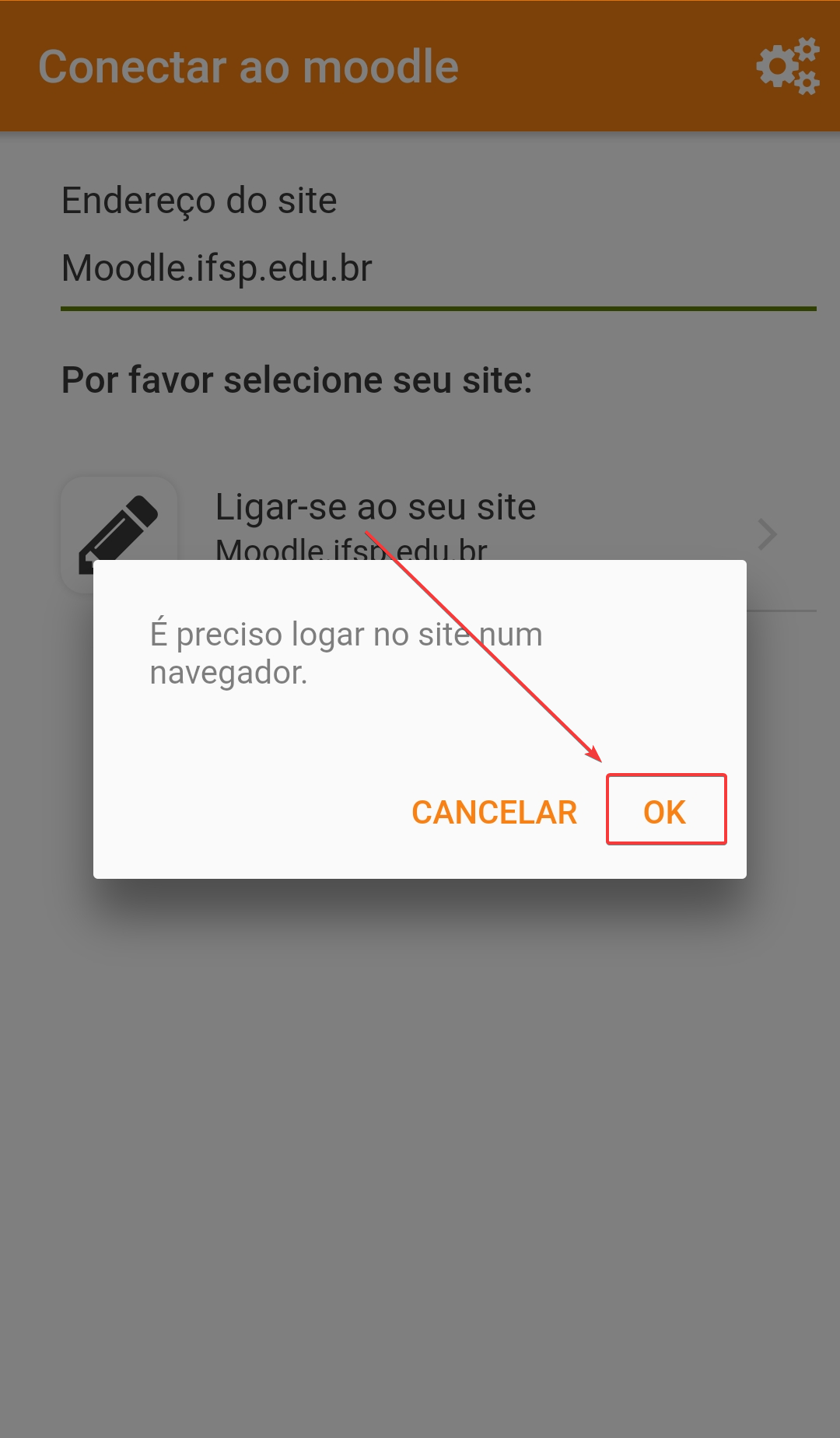The height and width of the screenshot is (1438, 840).
Task: Edit the Endereço do site field
Action: tap(439, 268)
